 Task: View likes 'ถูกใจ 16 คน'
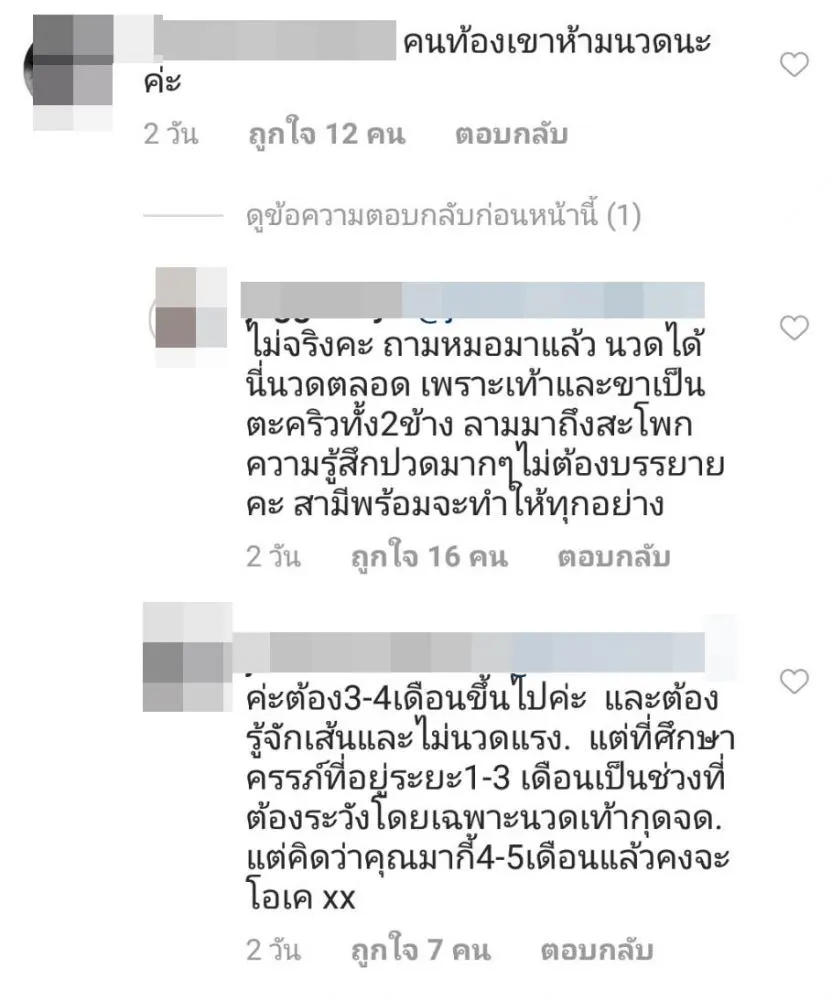[x=429, y=556]
